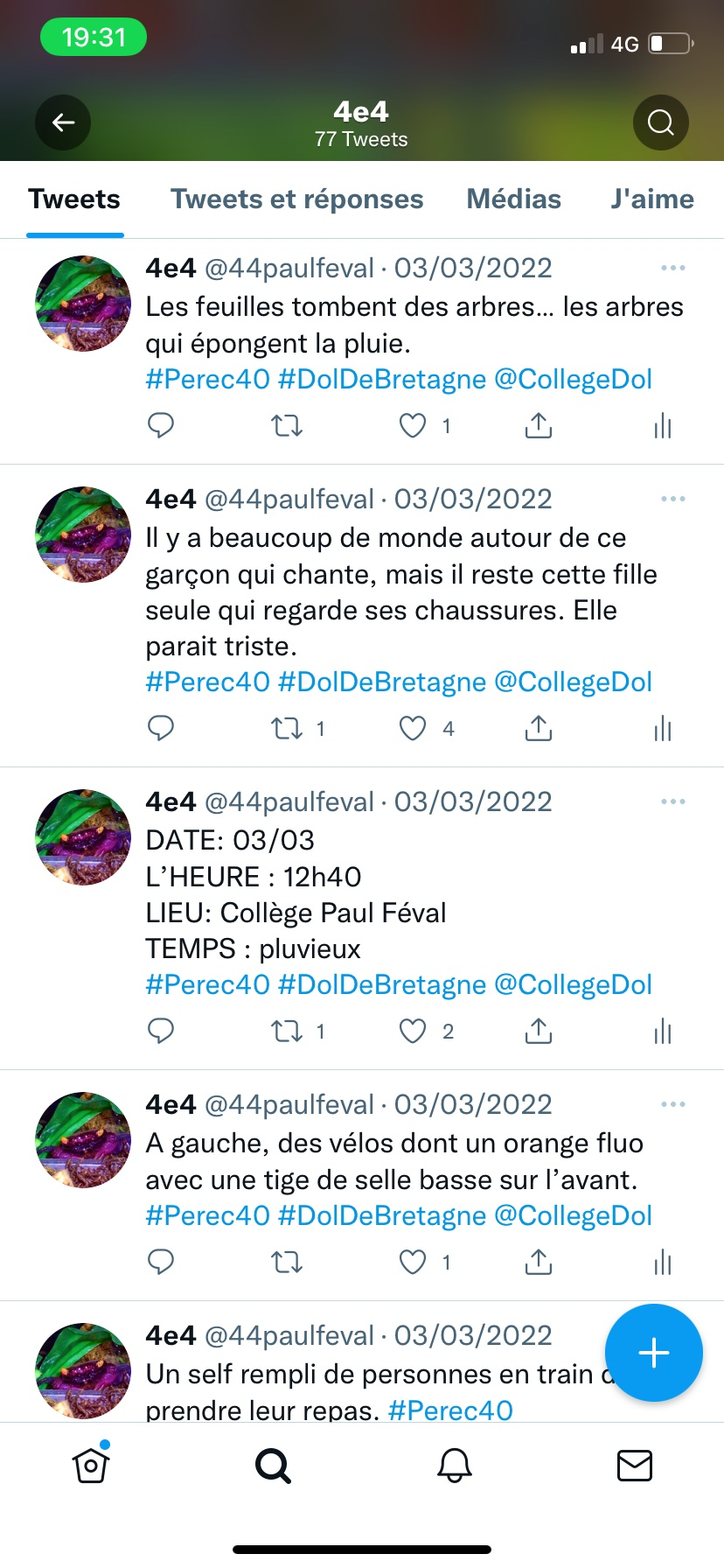Screen dimensions: 724x1568
Task: Tap #DolDeBretagne hashtag in feuilles tweet
Action: [381, 379]
